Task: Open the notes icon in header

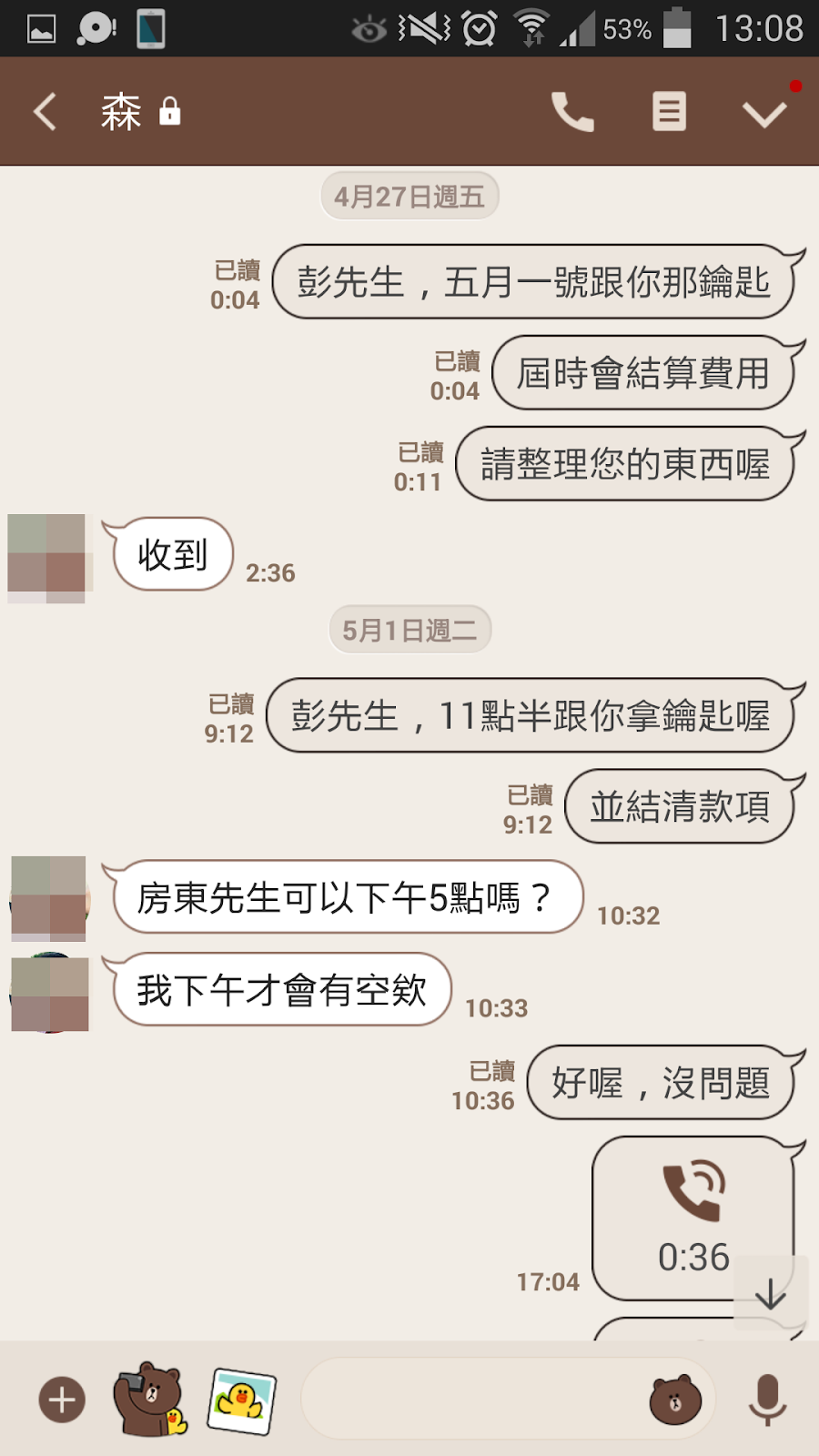Action: [669, 112]
